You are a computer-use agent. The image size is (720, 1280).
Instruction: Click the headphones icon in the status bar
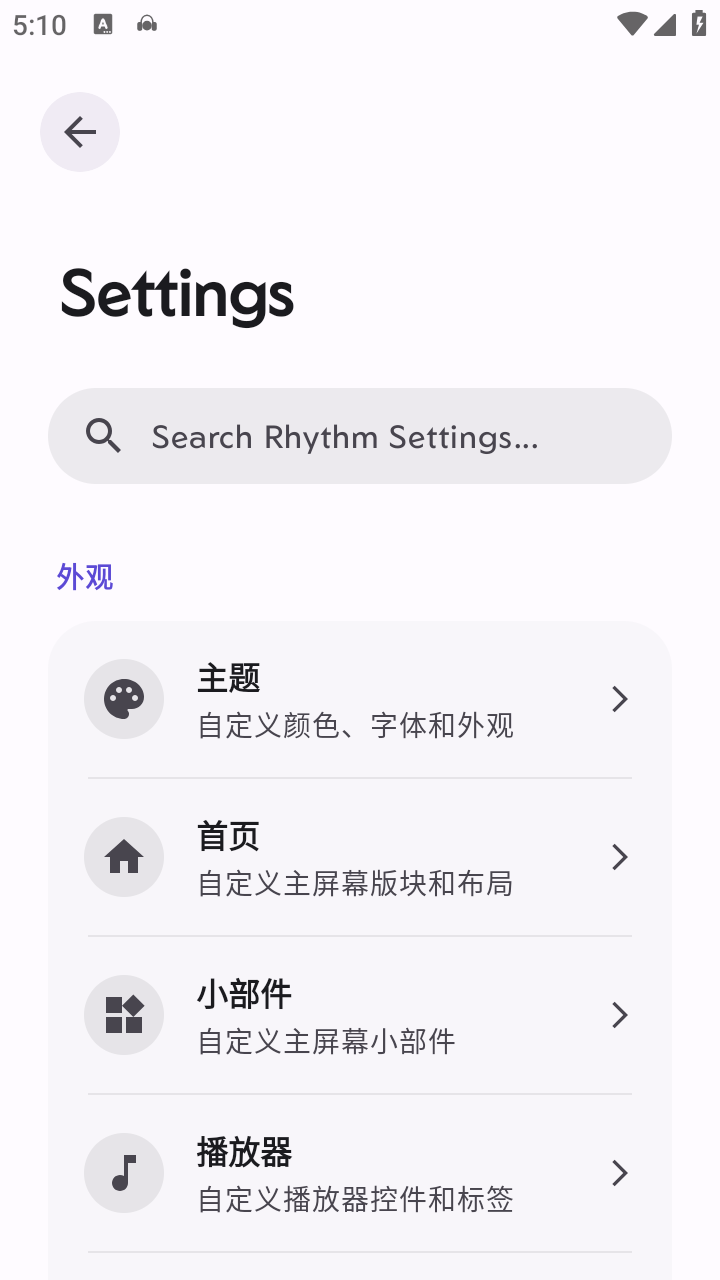coord(147,25)
